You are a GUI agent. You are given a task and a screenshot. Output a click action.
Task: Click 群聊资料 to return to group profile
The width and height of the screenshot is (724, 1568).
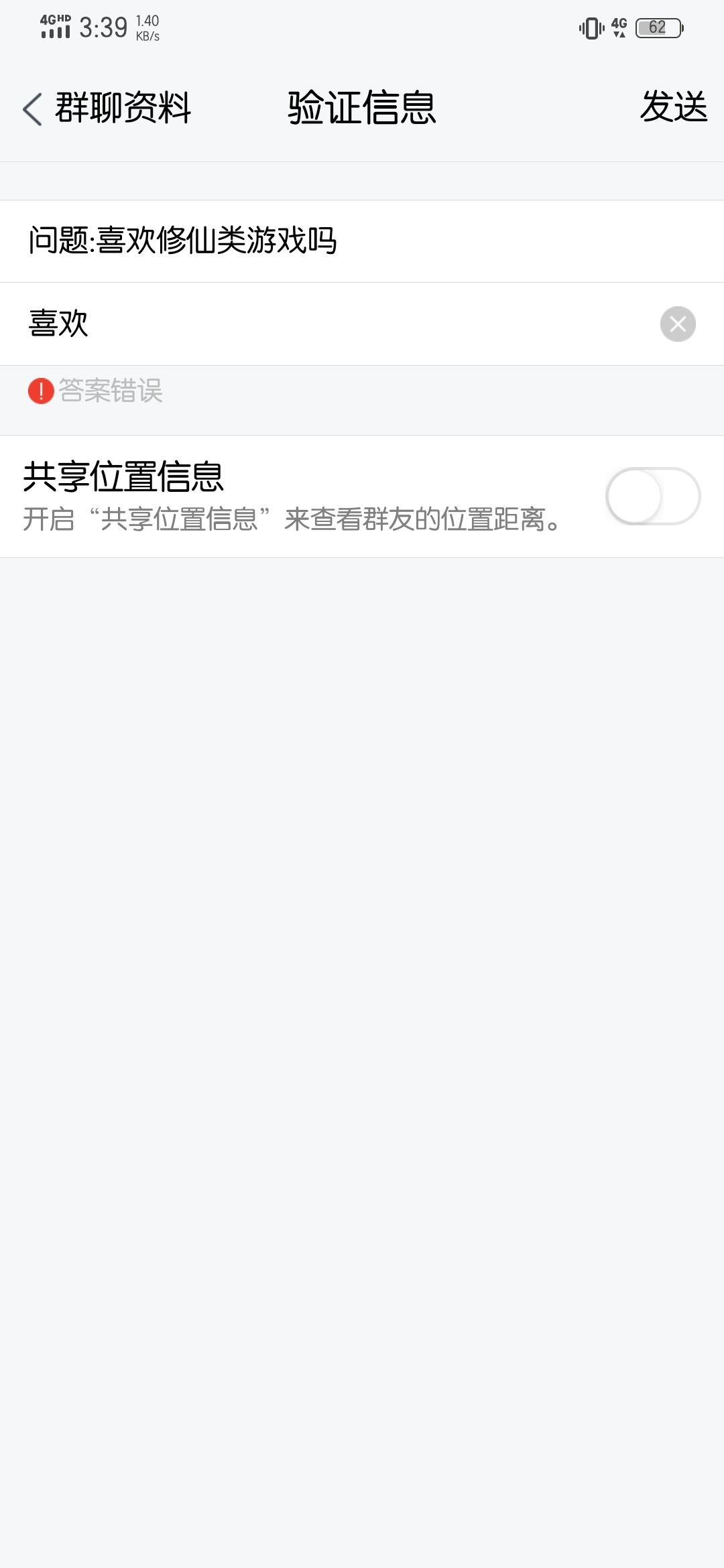(123, 109)
